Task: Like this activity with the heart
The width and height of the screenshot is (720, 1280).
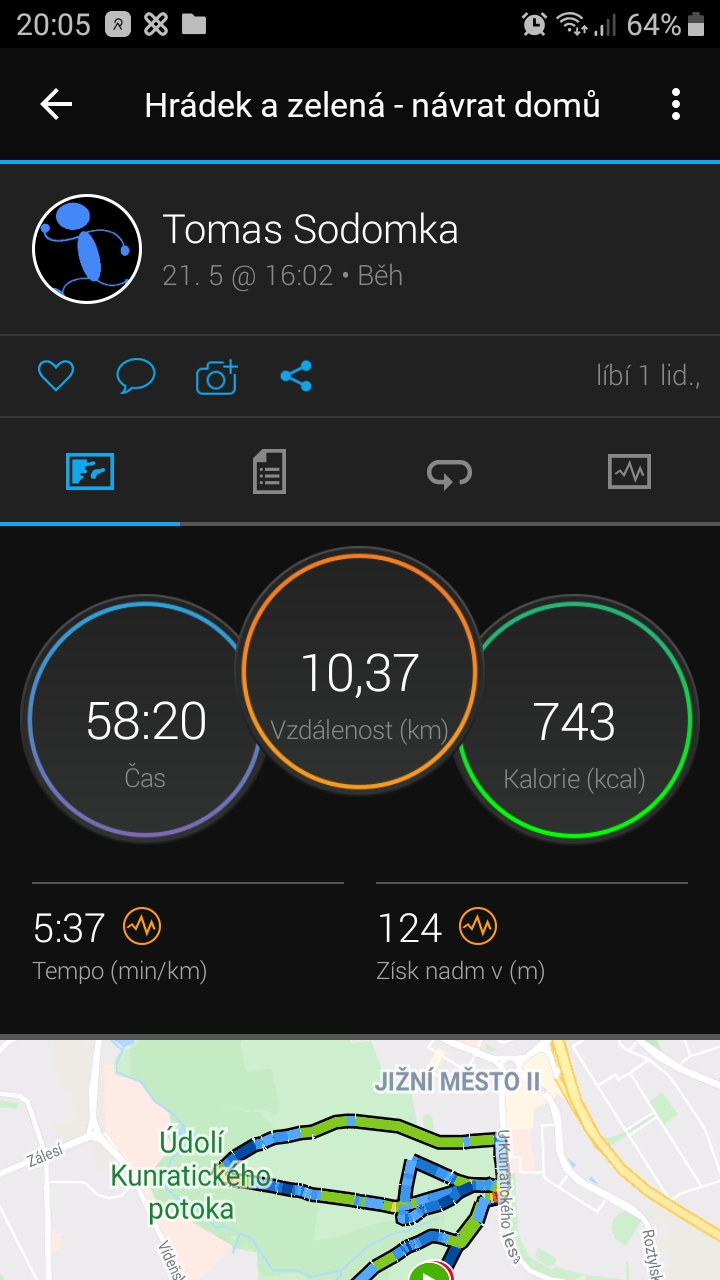Action: click(56, 376)
